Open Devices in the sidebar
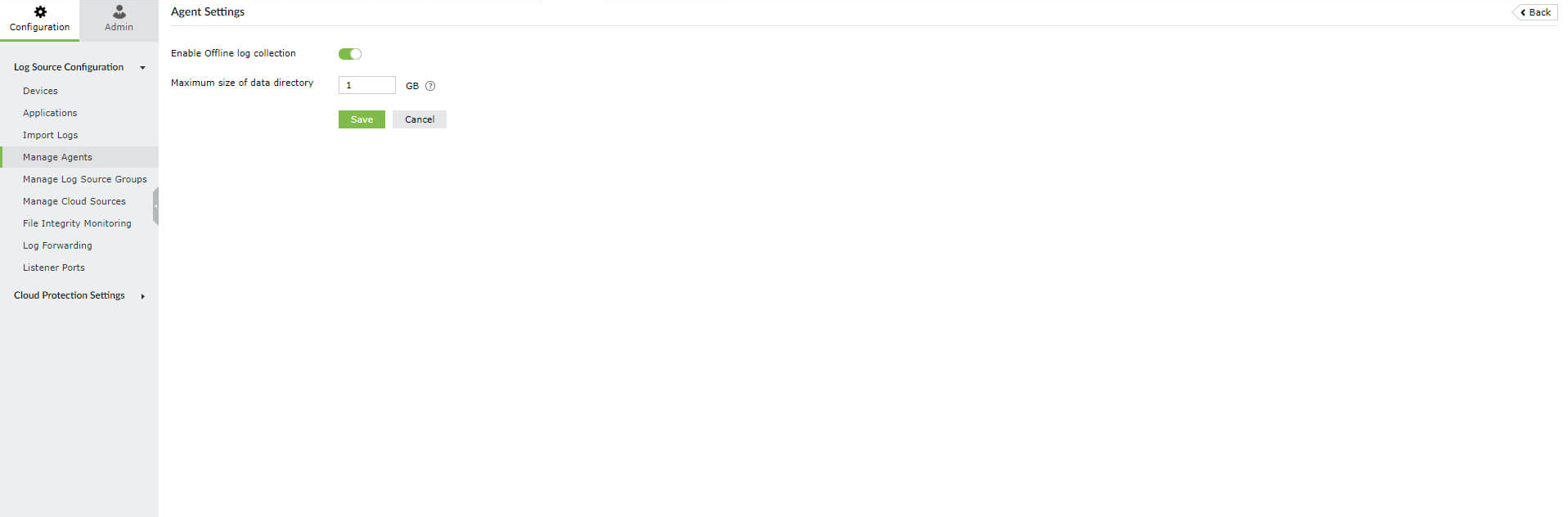 click(40, 91)
